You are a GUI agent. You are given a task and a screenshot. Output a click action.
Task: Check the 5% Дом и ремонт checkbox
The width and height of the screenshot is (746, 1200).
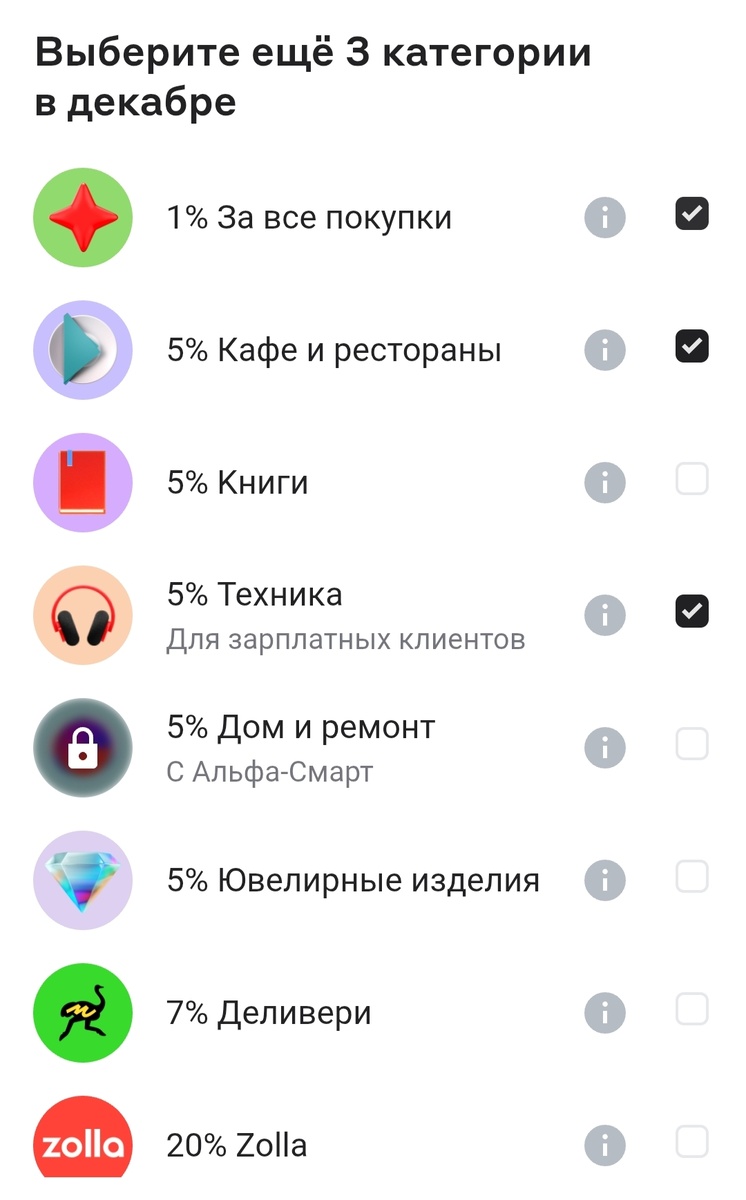[x=691, y=744]
